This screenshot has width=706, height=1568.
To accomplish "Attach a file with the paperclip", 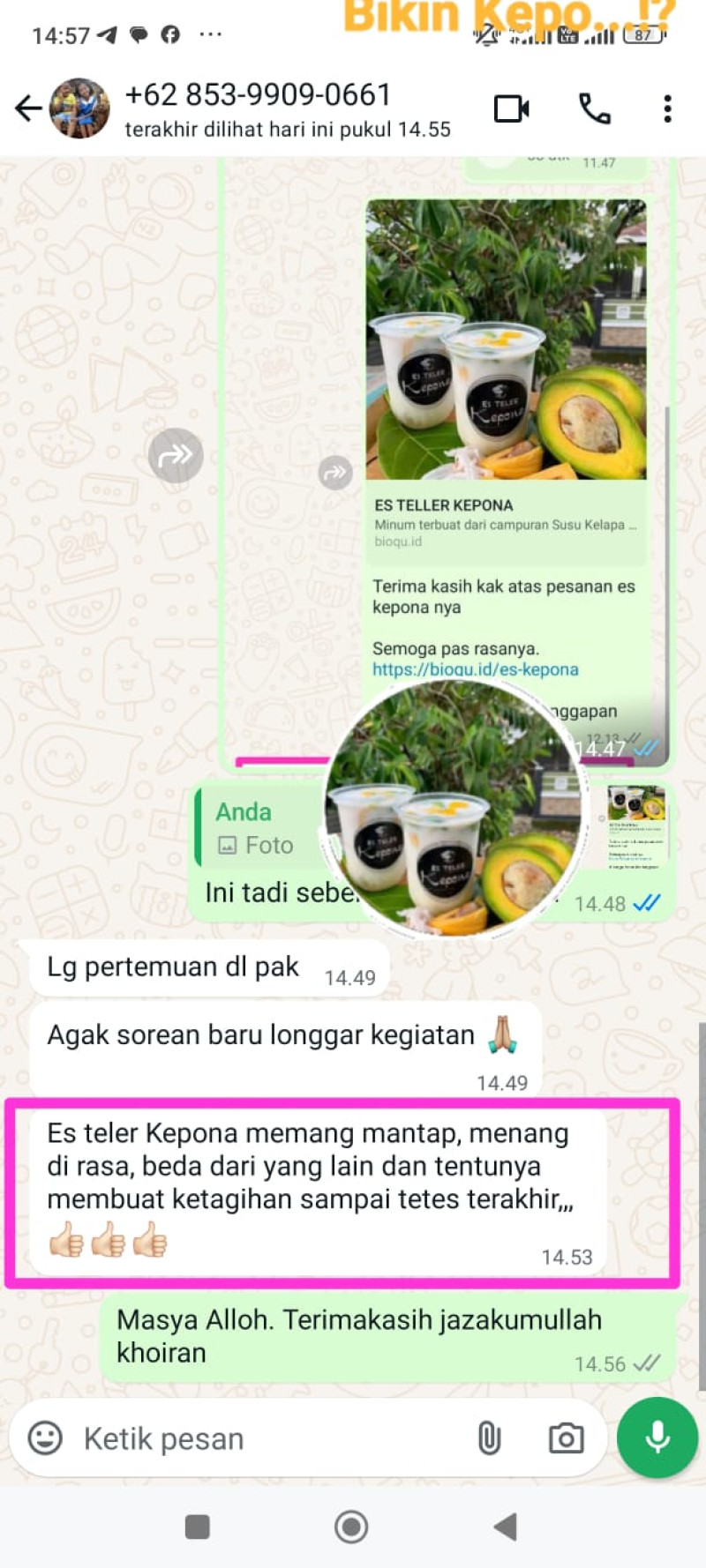I will (x=489, y=1438).
